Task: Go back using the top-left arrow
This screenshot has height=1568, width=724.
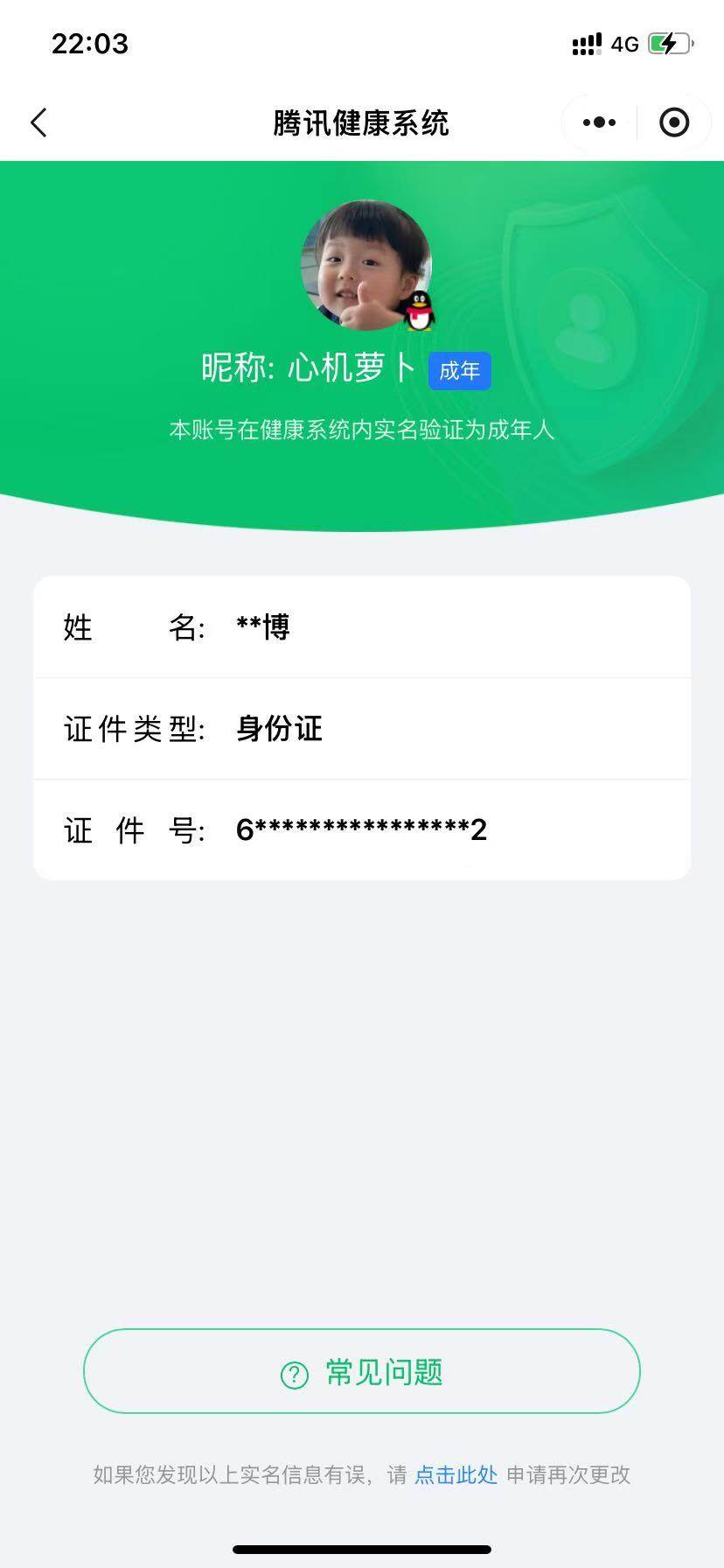Action: tap(38, 122)
